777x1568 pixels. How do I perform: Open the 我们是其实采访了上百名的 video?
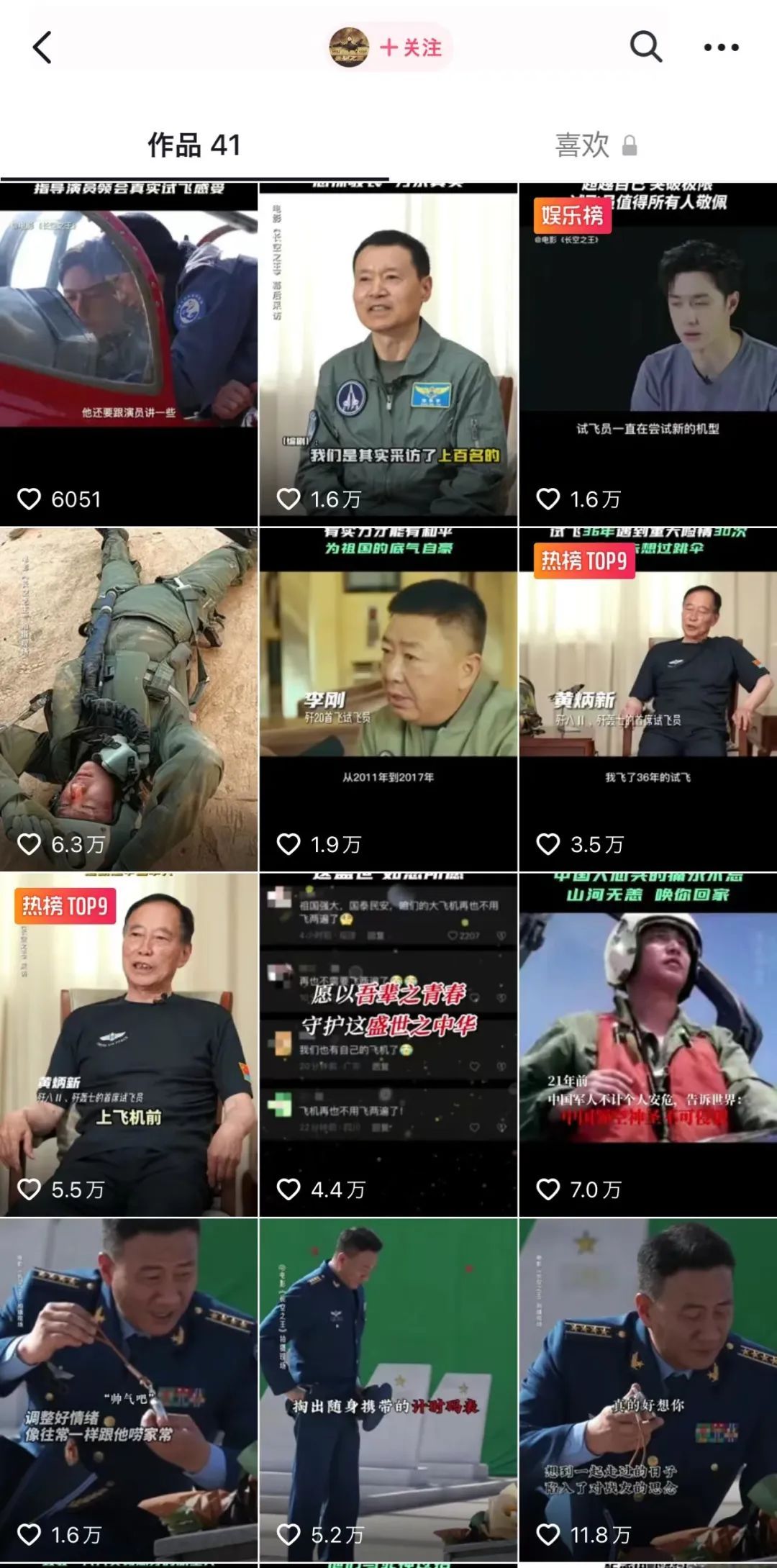(388, 354)
